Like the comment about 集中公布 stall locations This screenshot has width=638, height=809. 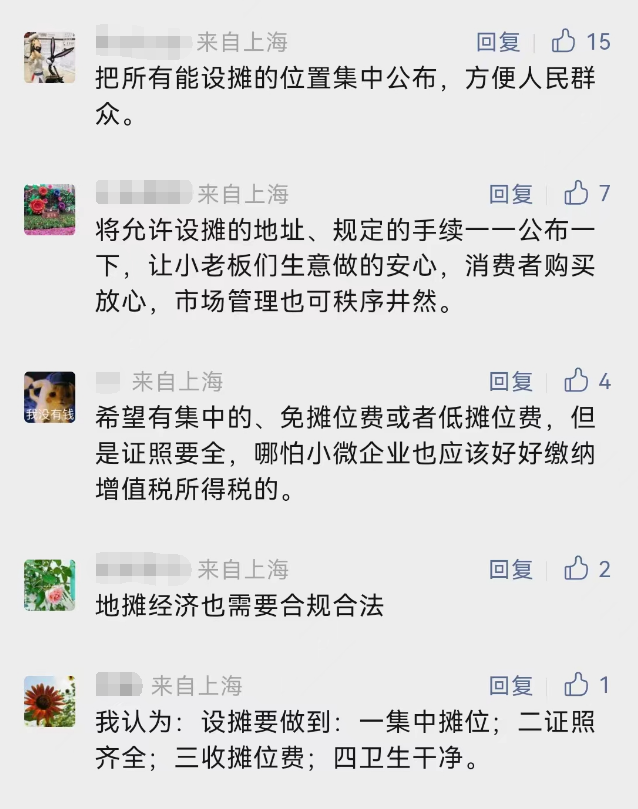point(564,42)
